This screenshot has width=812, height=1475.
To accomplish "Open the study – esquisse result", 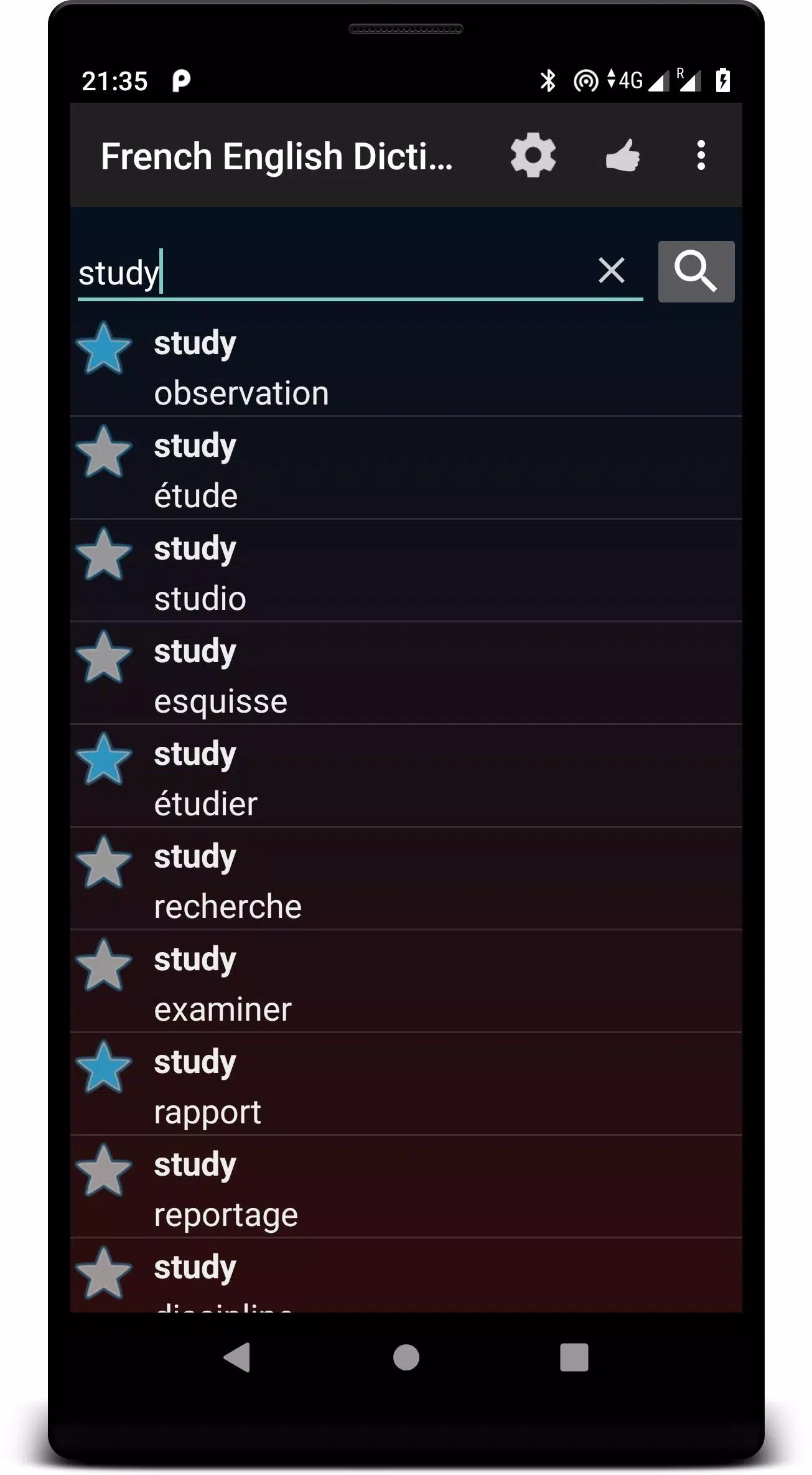I will tap(406, 673).
